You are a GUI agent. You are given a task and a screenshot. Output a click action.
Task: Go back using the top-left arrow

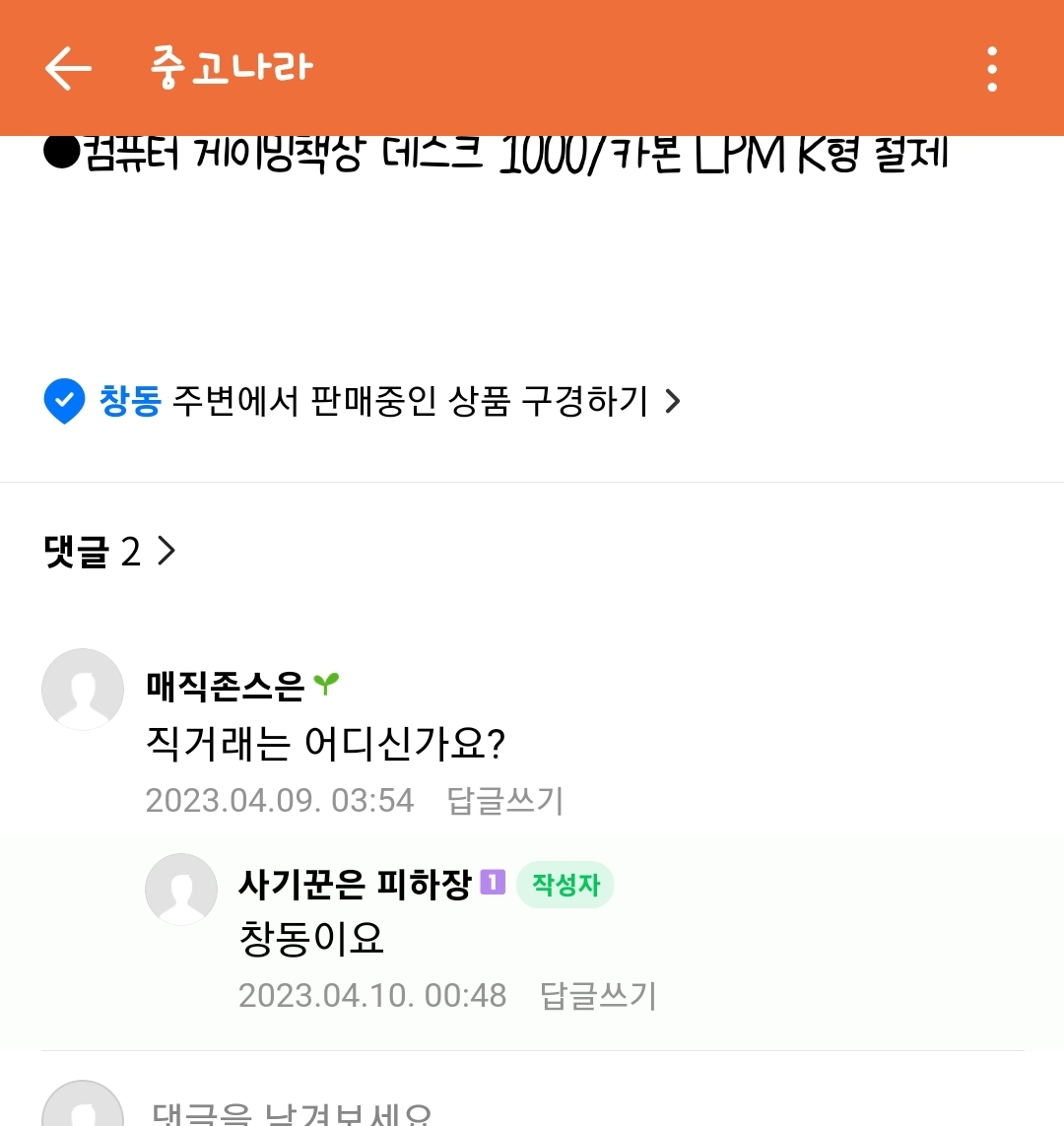pyautogui.click(x=68, y=69)
